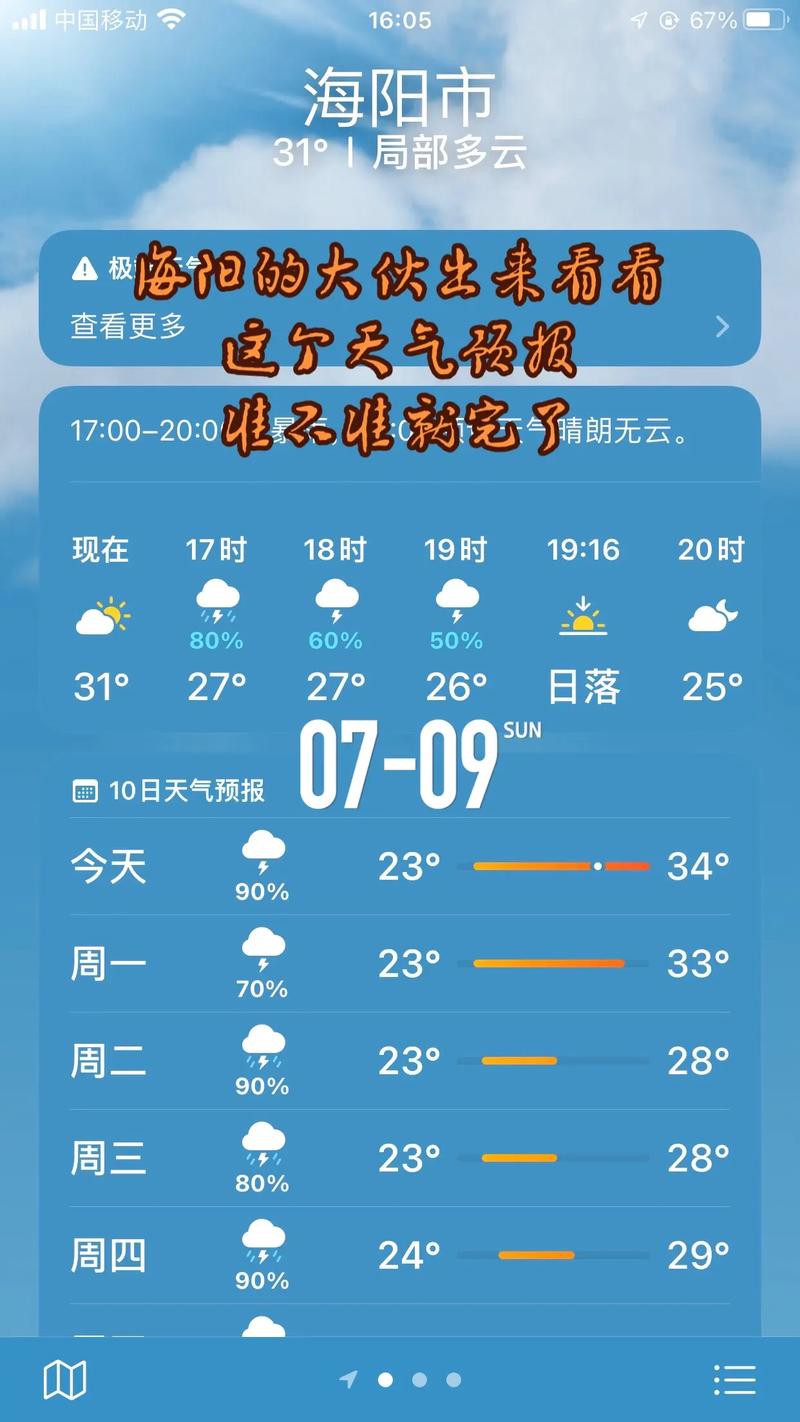Image resolution: width=800 pixels, height=1422 pixels.
Task: Tap the location arrow next to page dots
Action: pos(349,1377)
